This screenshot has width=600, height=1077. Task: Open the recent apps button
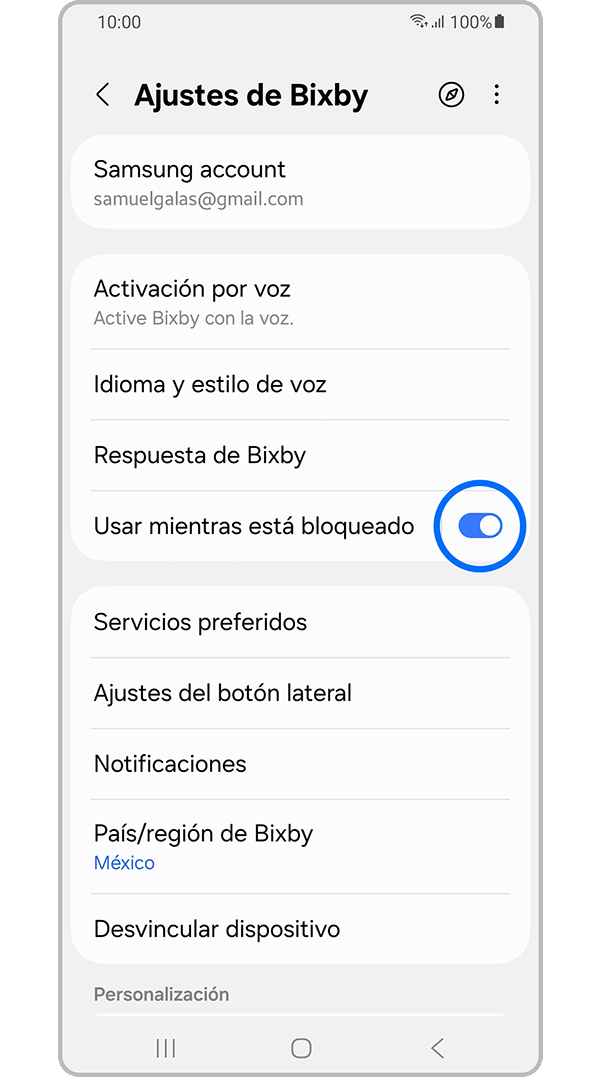(x=166, y=1048)
